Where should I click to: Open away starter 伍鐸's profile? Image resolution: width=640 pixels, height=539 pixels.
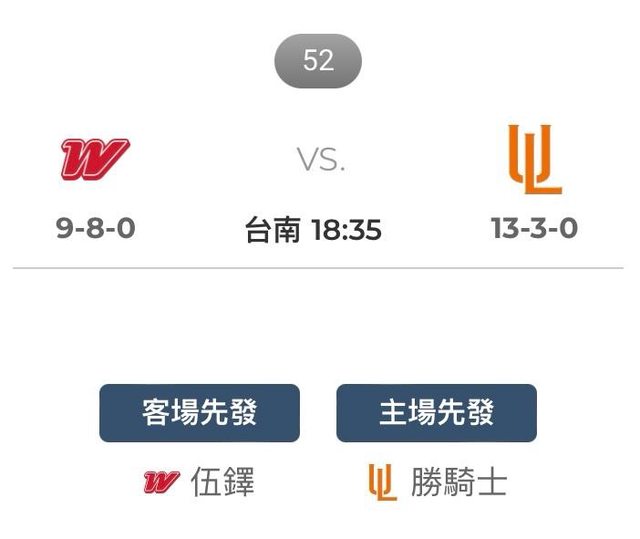[x=222, y=484]
